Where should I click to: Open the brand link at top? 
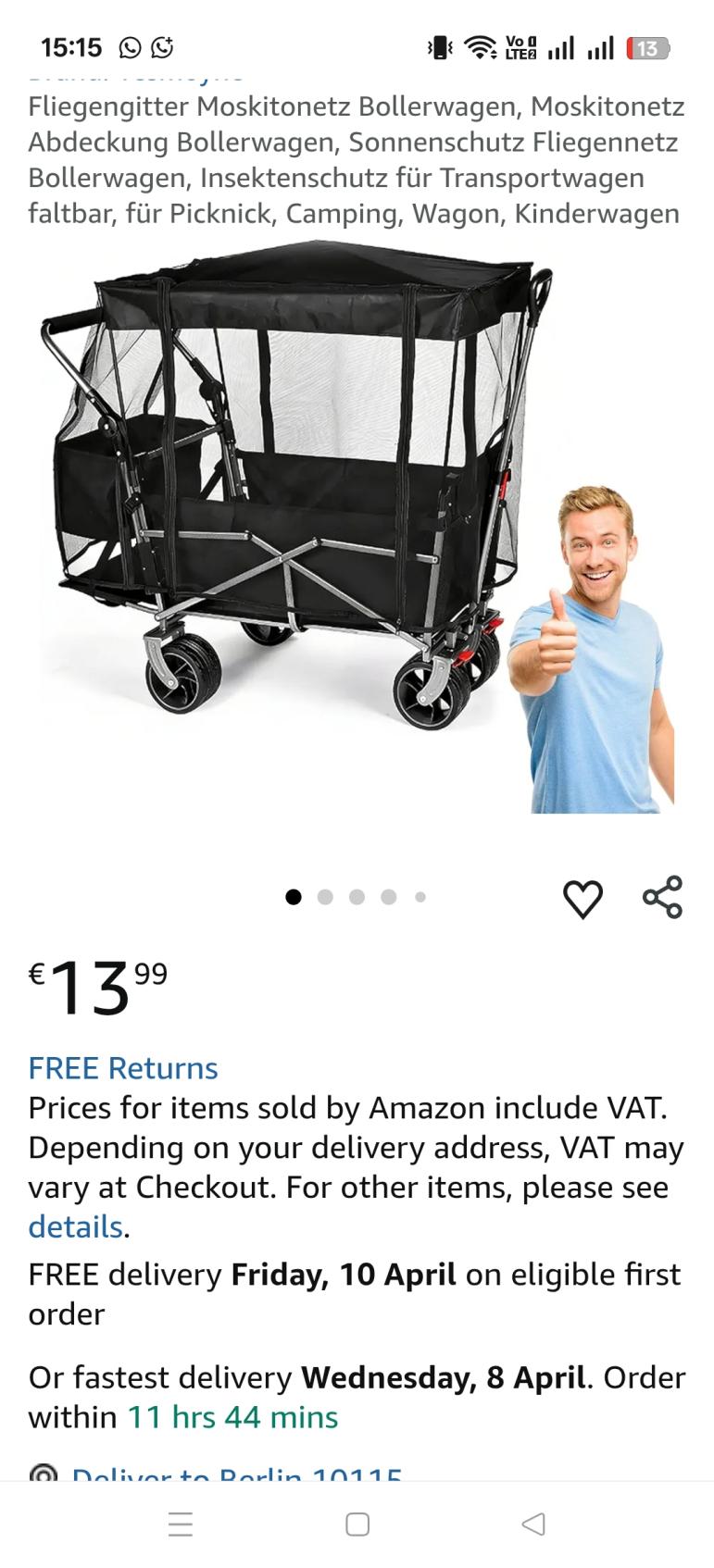pyautogui.click(x=139, y=76)
